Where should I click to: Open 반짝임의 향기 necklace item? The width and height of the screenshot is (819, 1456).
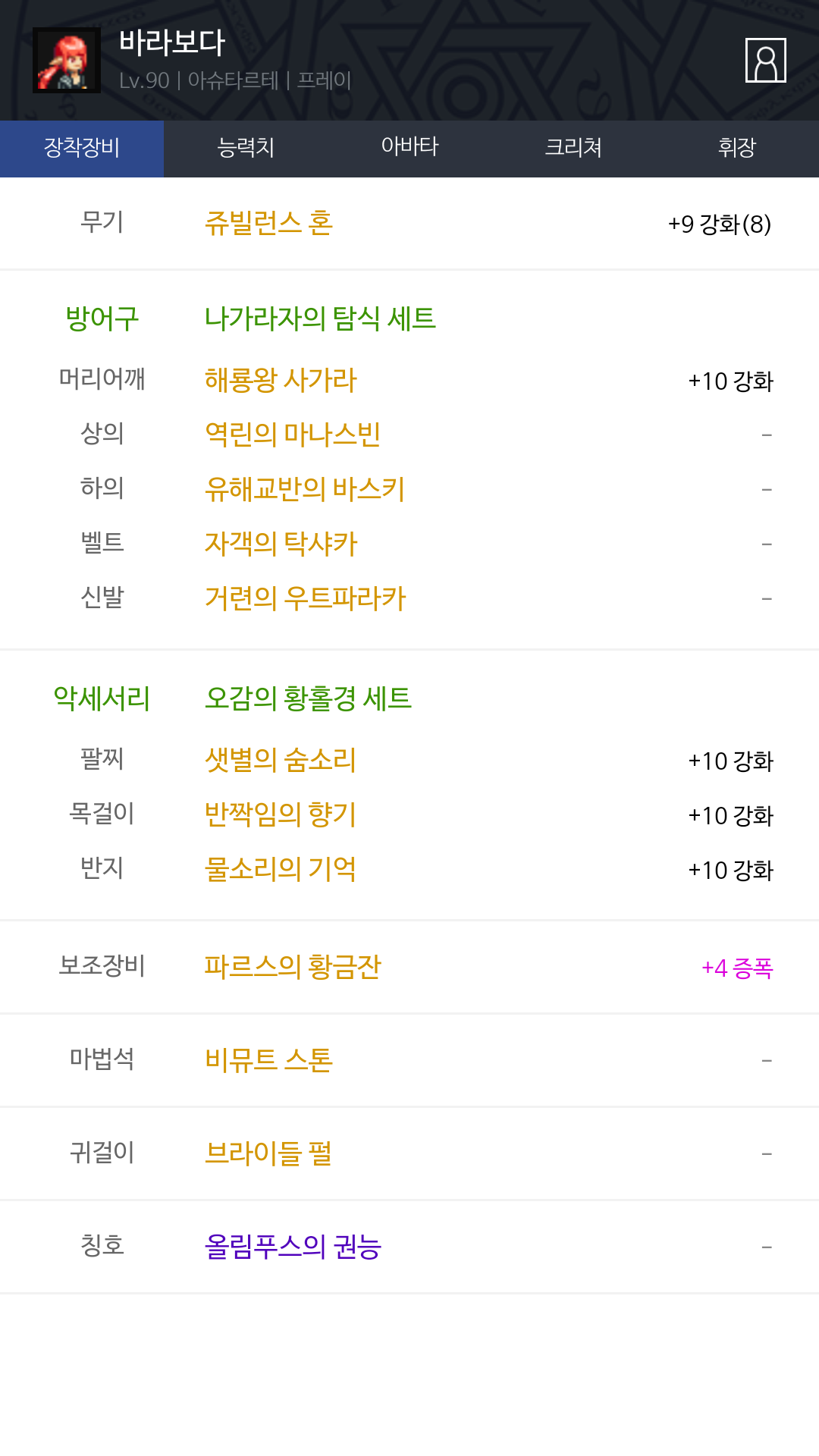pyautogui.click(x=281, y=814)
